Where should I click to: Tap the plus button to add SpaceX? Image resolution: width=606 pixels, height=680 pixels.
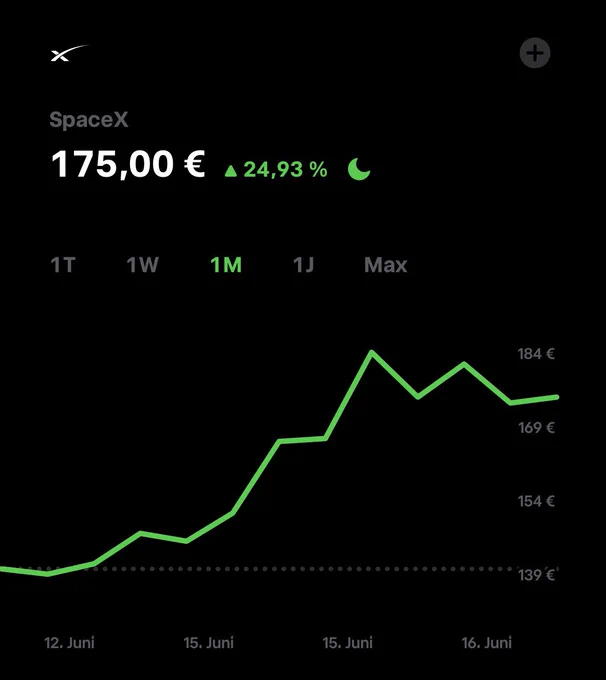[535, 53]
